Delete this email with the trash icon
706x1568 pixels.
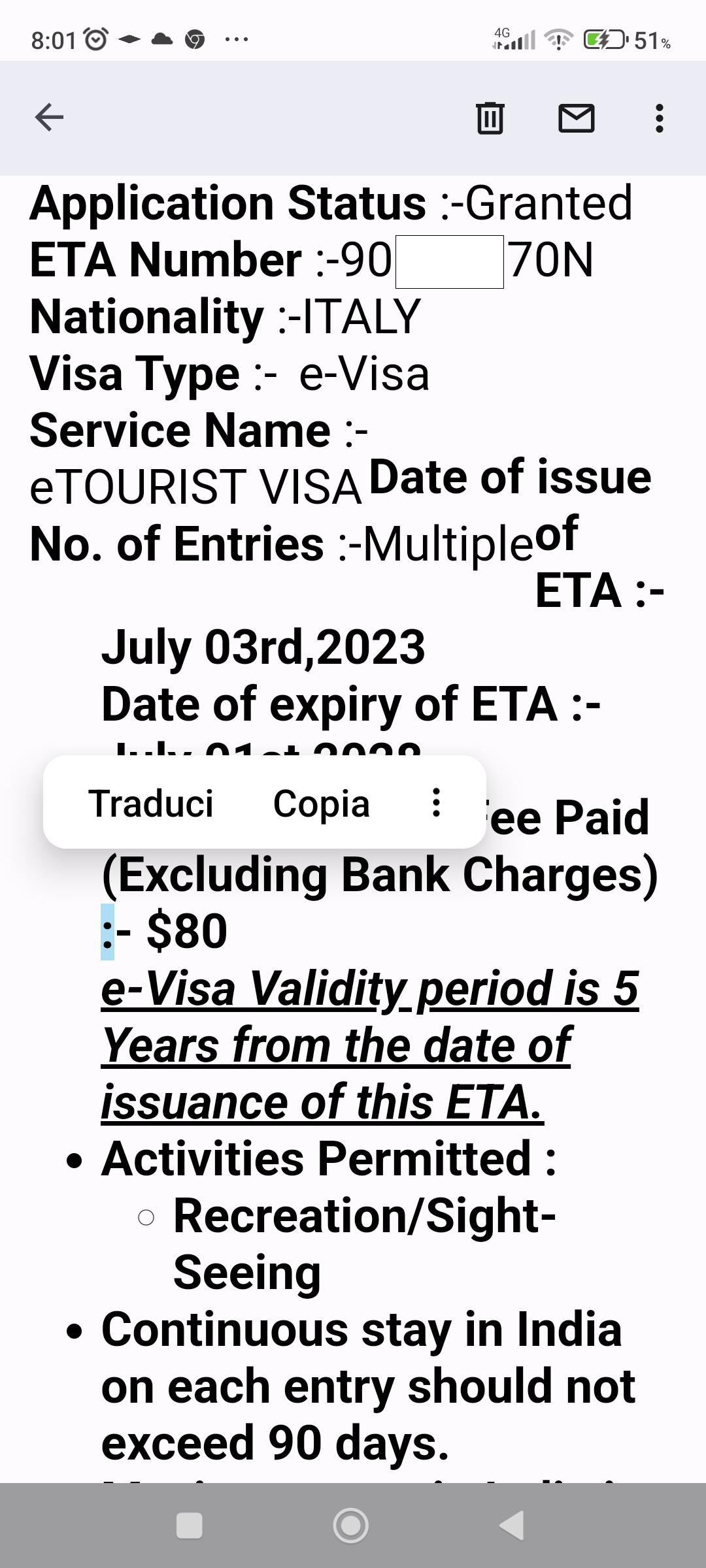[x=490, y=118]
